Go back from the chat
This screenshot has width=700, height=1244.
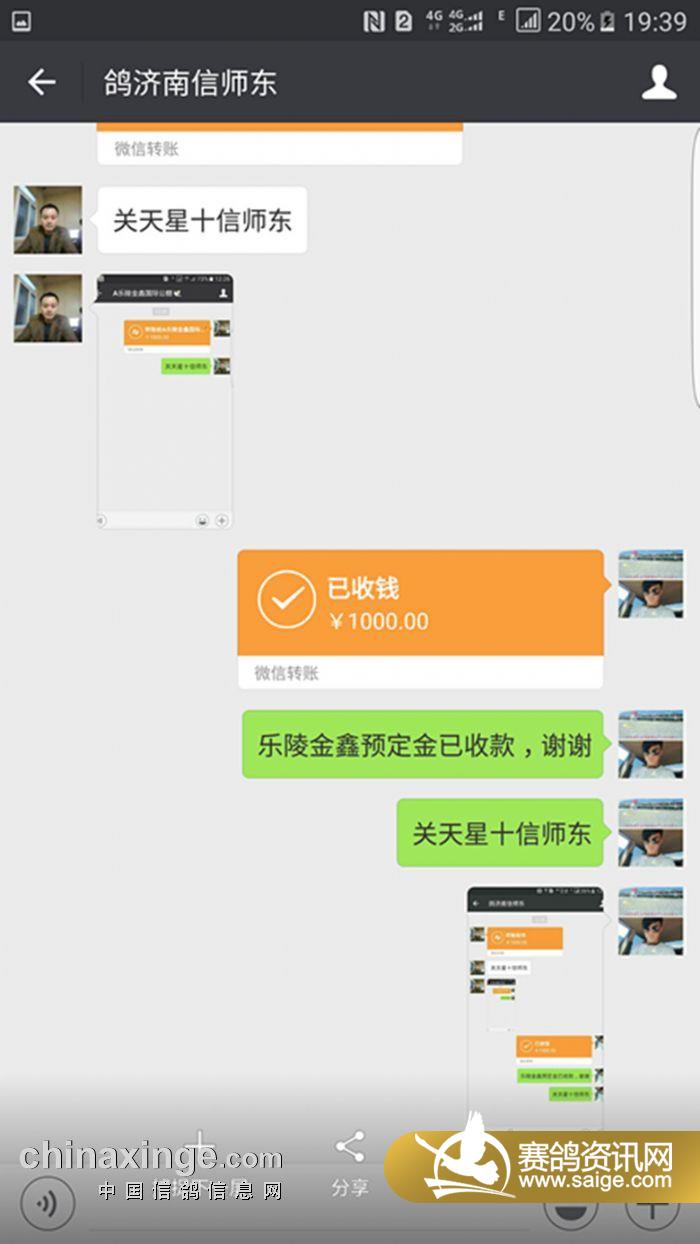[x=42, y=82]
